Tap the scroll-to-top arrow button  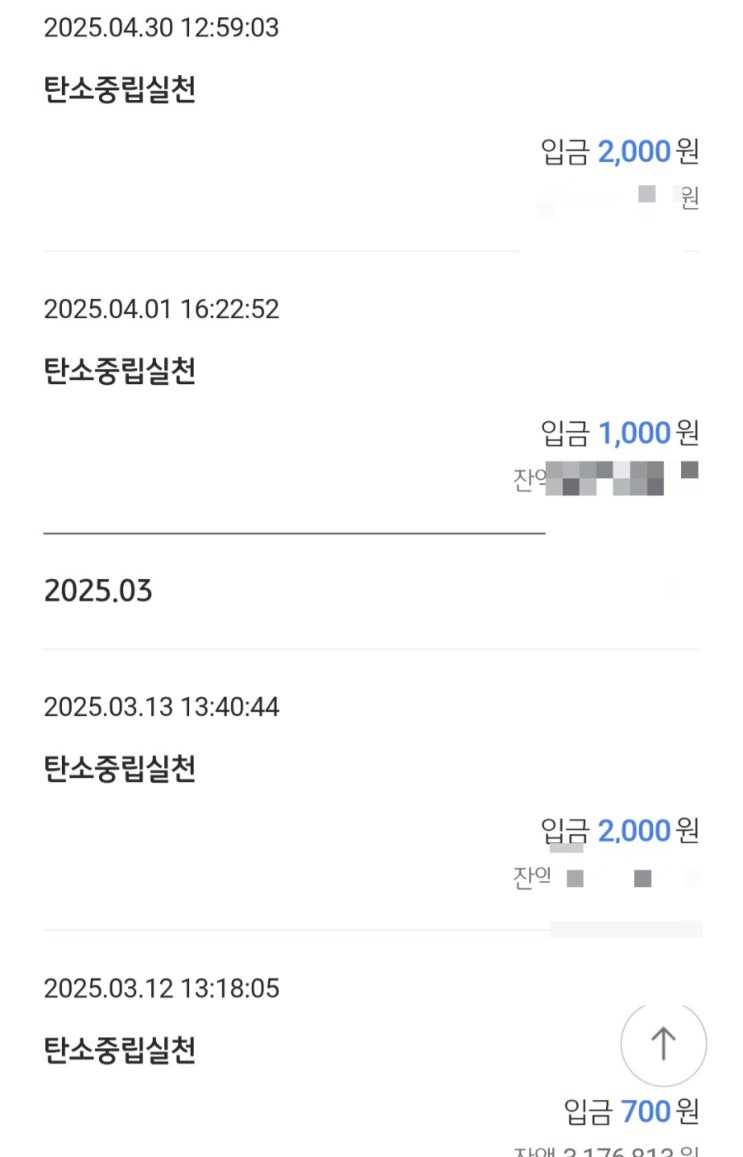(x=663, y=1044)
